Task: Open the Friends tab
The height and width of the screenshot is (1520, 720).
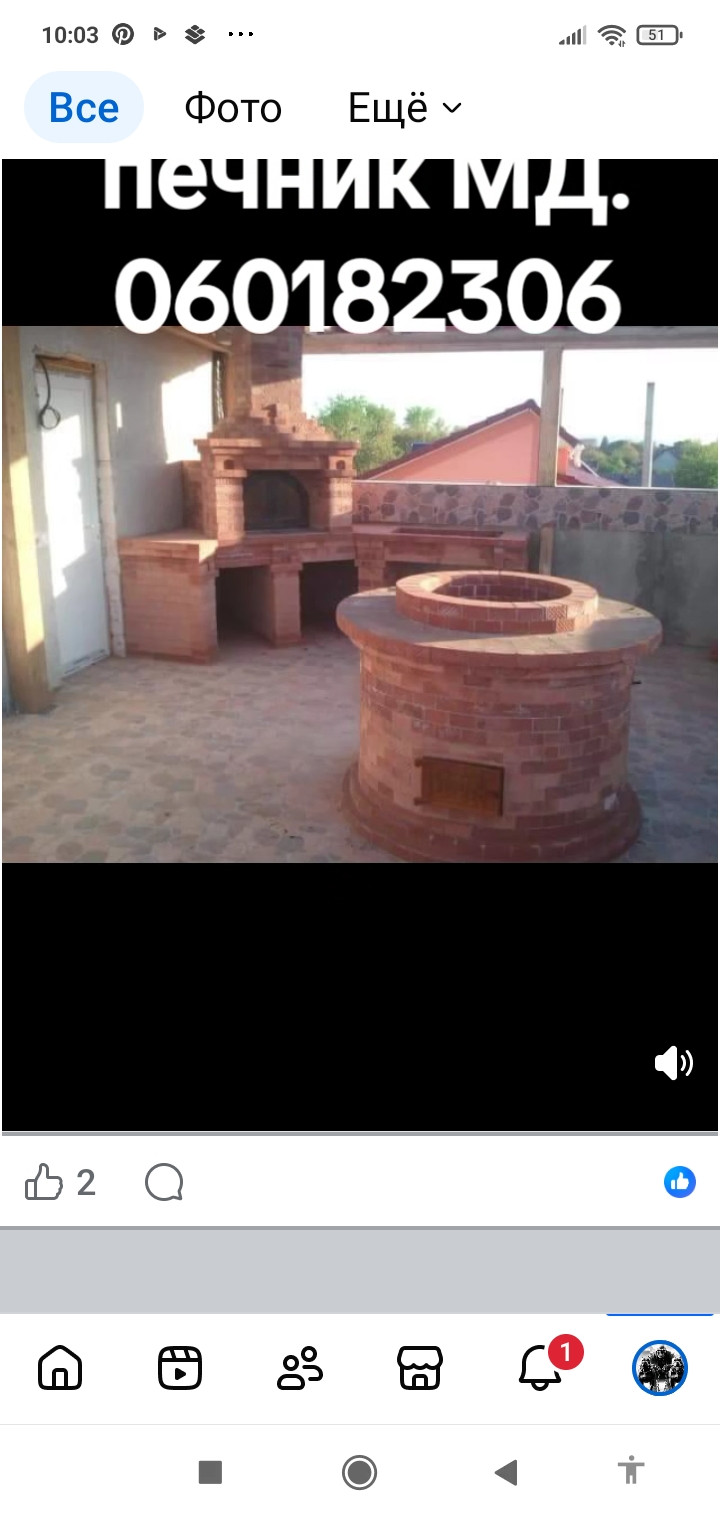Action: pos(300,1367)
